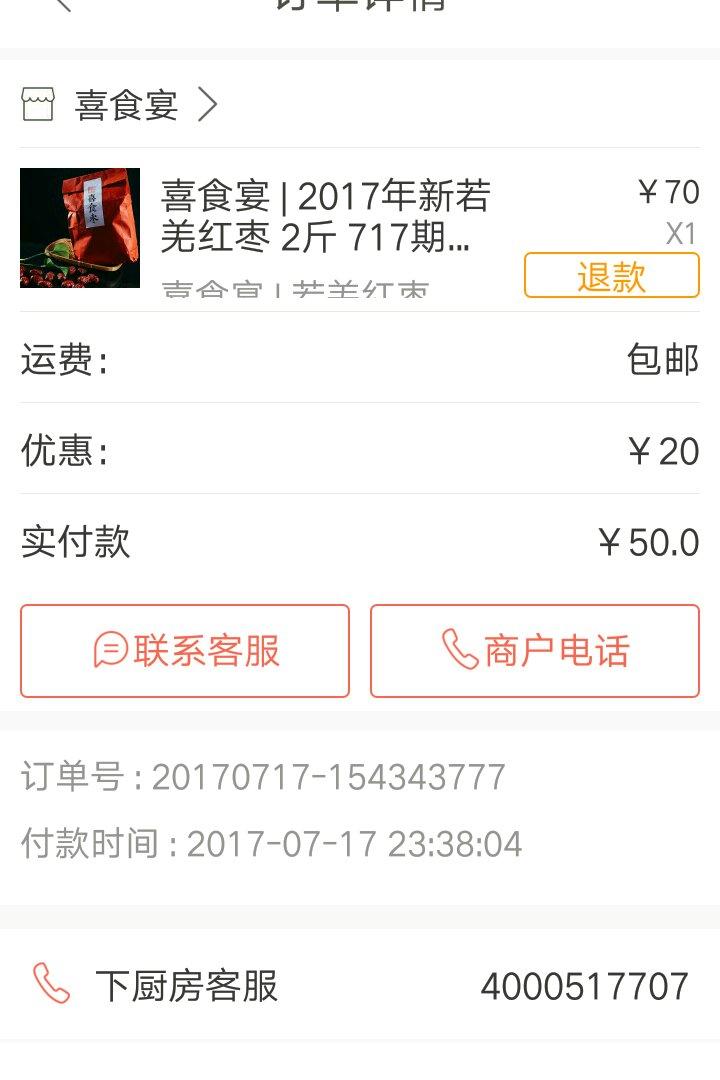Contact support via 联系客服
This screenshot has width=720, height=1080.
[x=185, y=651]
